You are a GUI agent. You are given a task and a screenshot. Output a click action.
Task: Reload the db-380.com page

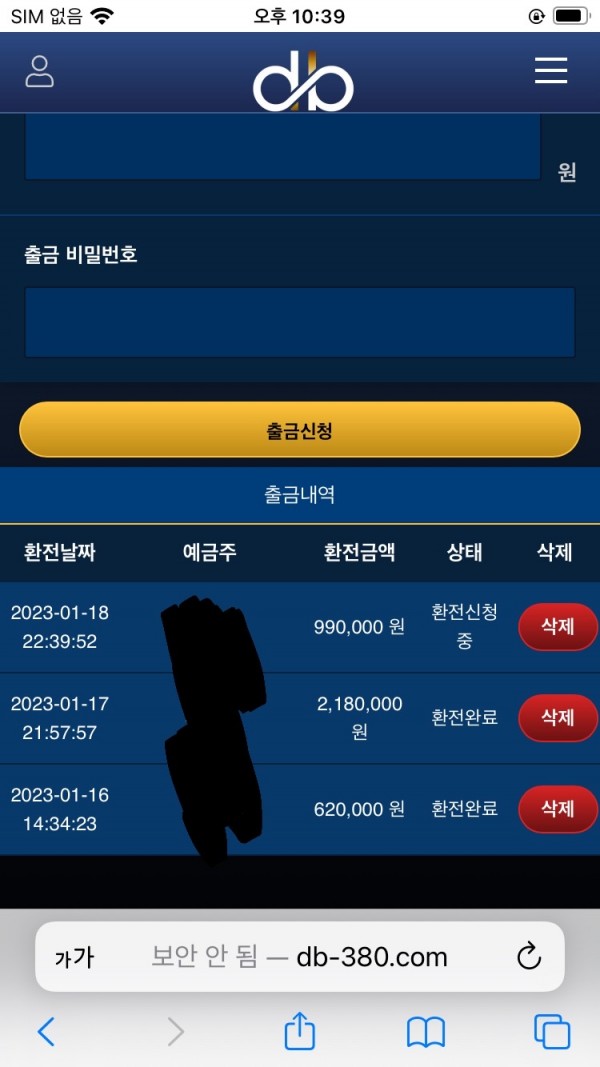(x=529, y=957)
